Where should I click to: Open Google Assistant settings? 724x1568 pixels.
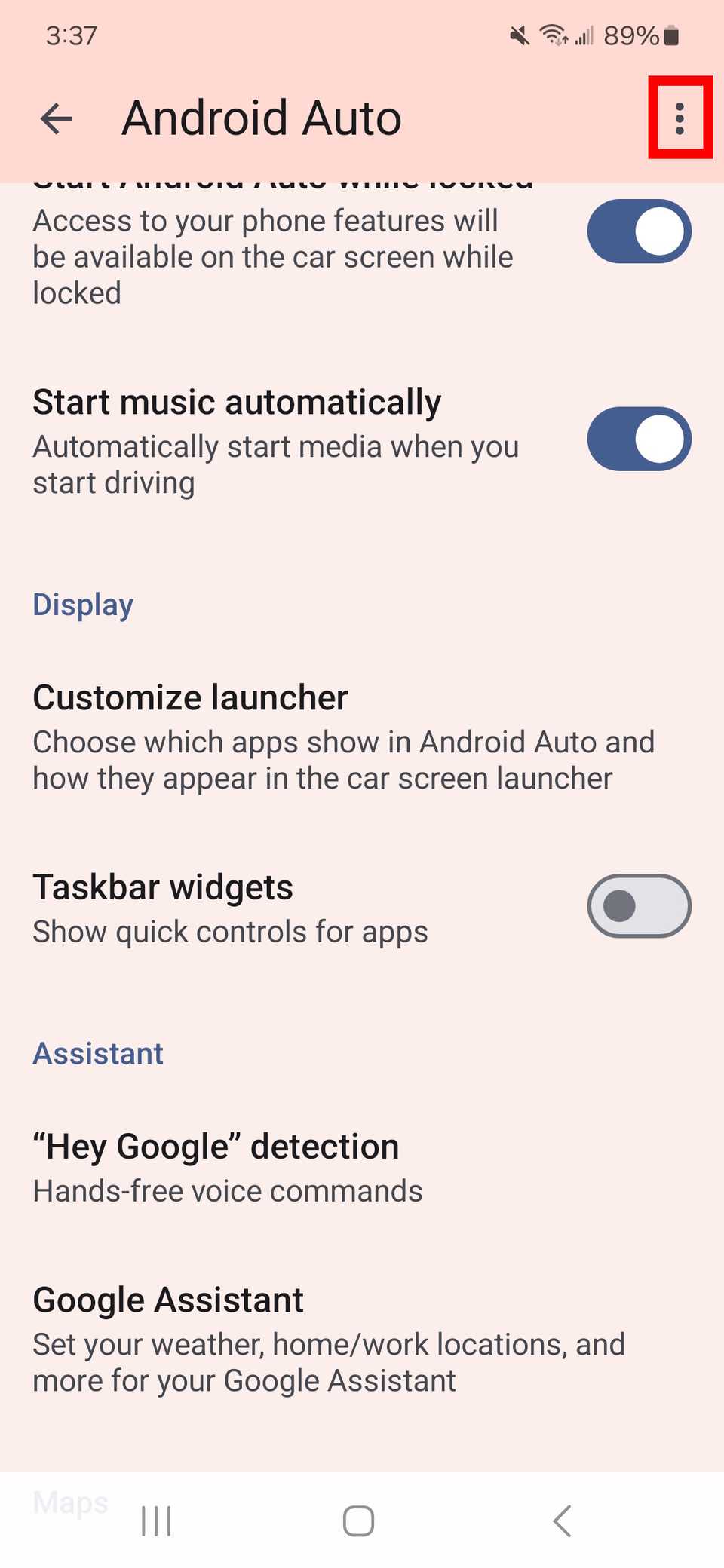click(328, 1339)
